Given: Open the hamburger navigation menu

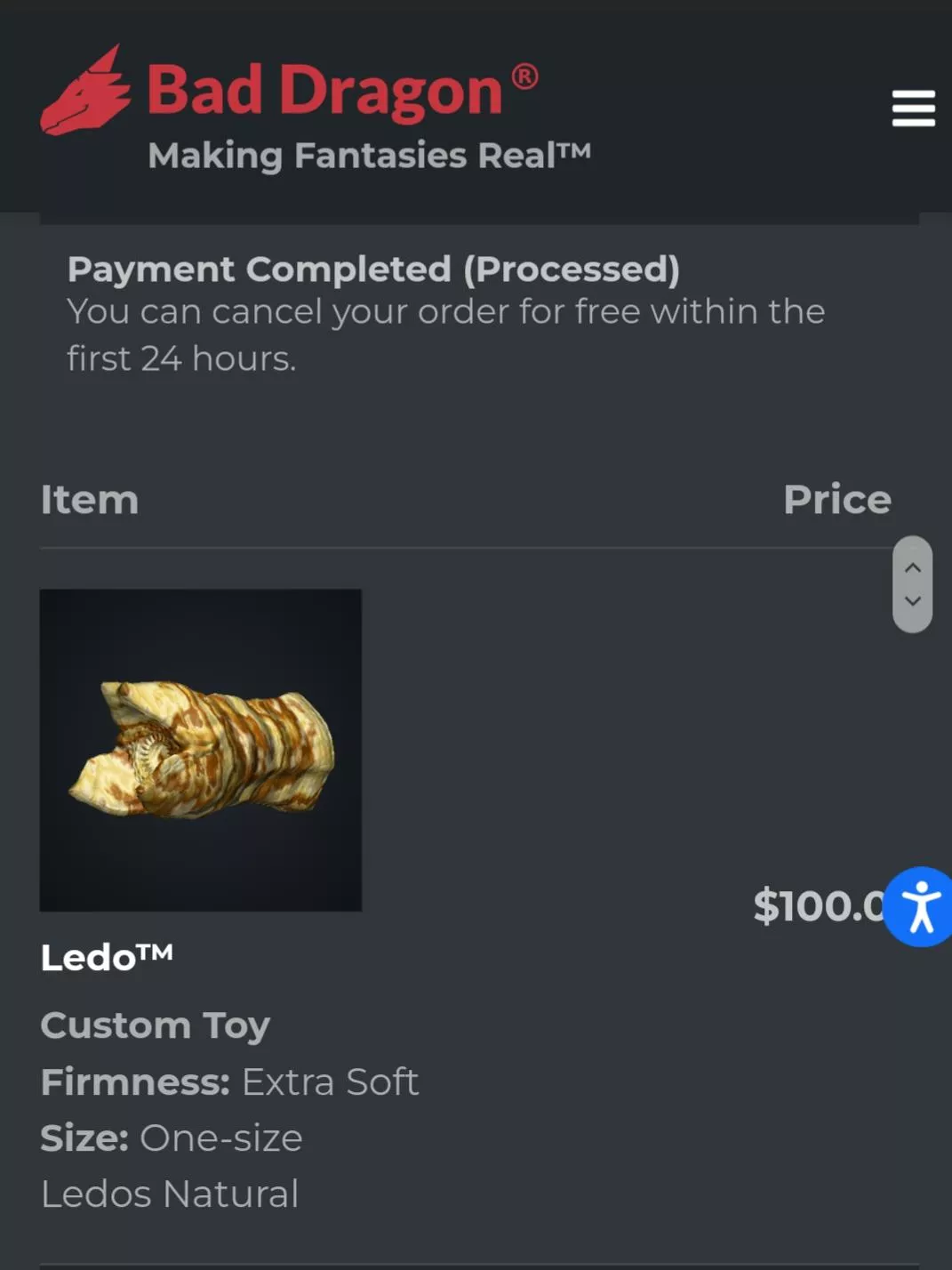Looking at the screenshot, I should pyautogui.click(x=913, y=110).
